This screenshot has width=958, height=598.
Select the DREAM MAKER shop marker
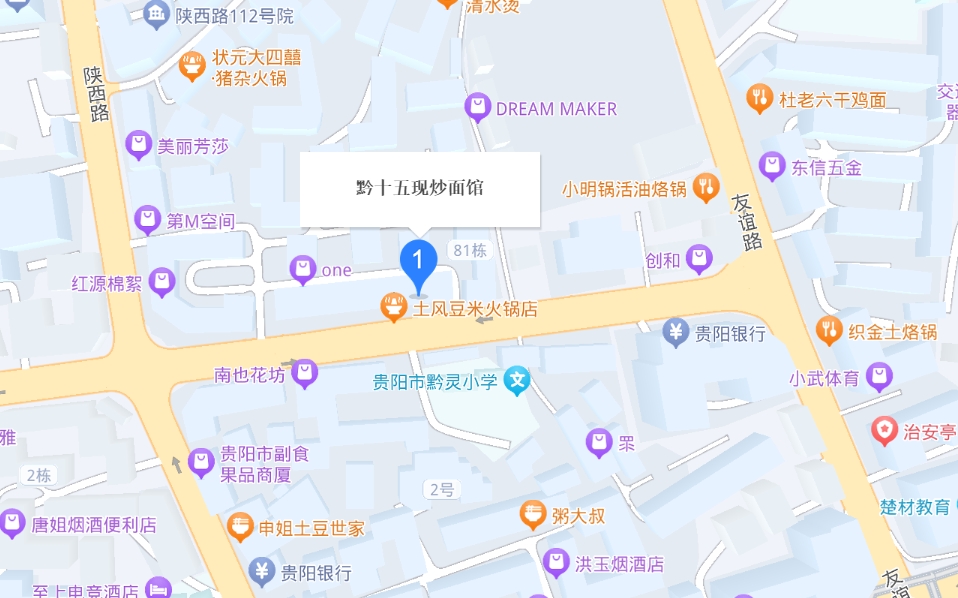click(479, 108)
